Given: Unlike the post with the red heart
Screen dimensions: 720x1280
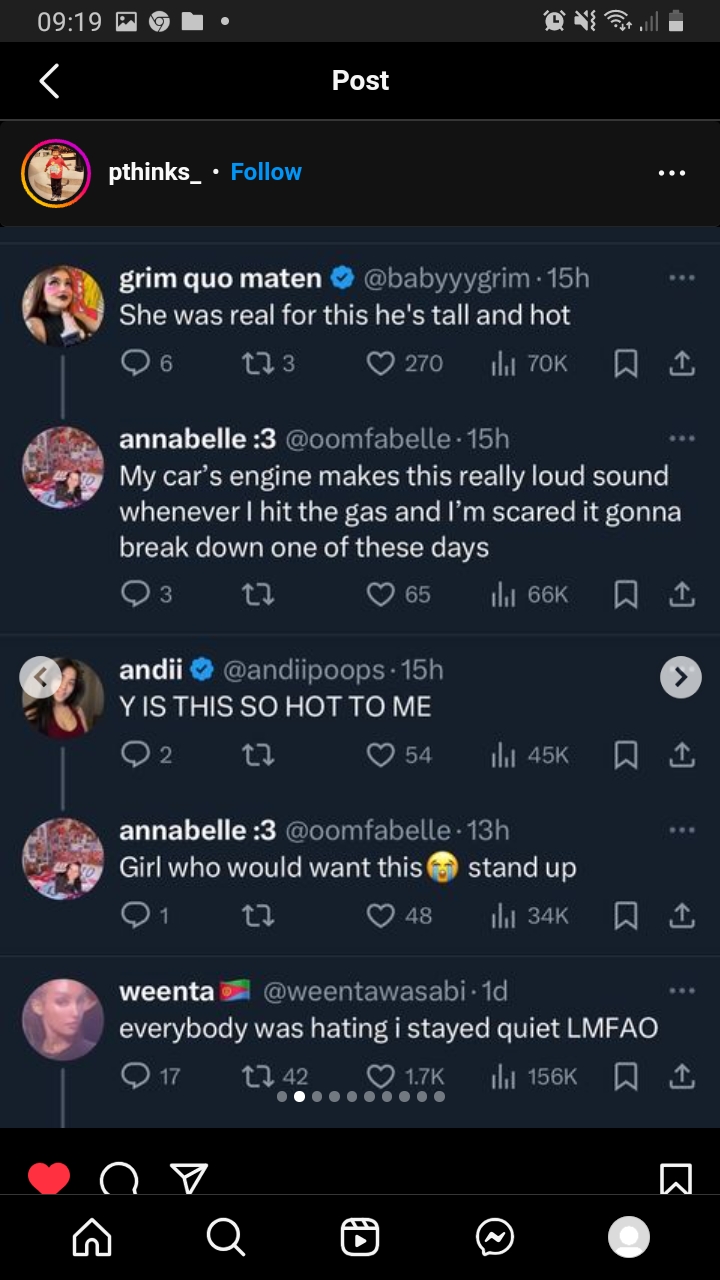Looking at the screenshot, I should pyautogui.click(x=49, y=1180).
